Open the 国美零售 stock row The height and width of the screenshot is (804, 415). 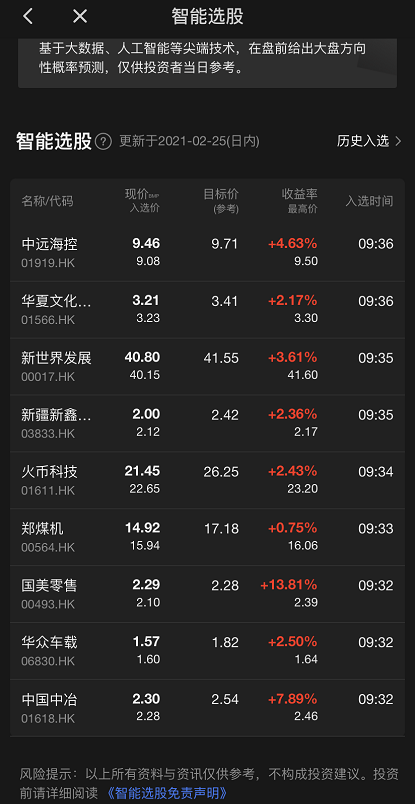(207, 594)
